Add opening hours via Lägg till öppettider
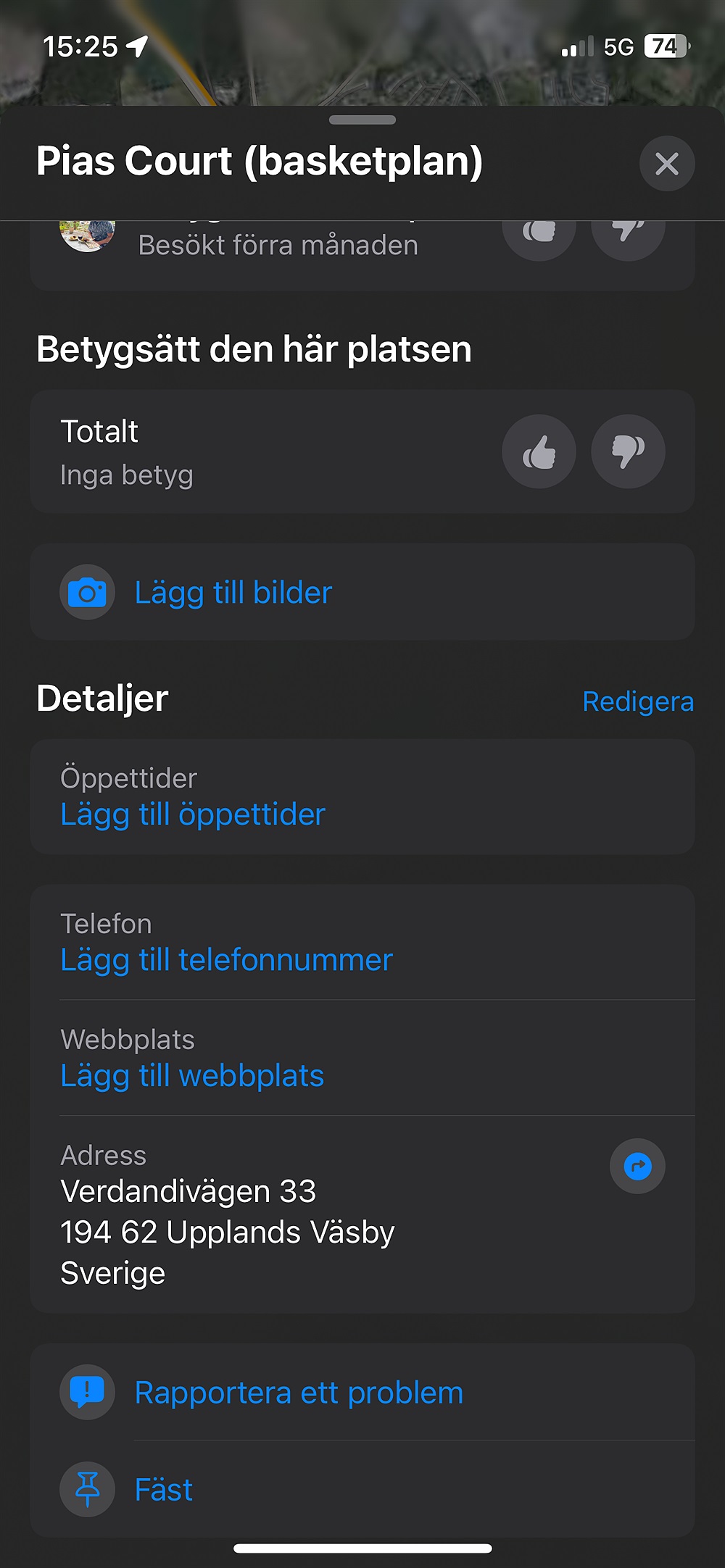The width and height of the screenshot is (725, 1568). 193,814
